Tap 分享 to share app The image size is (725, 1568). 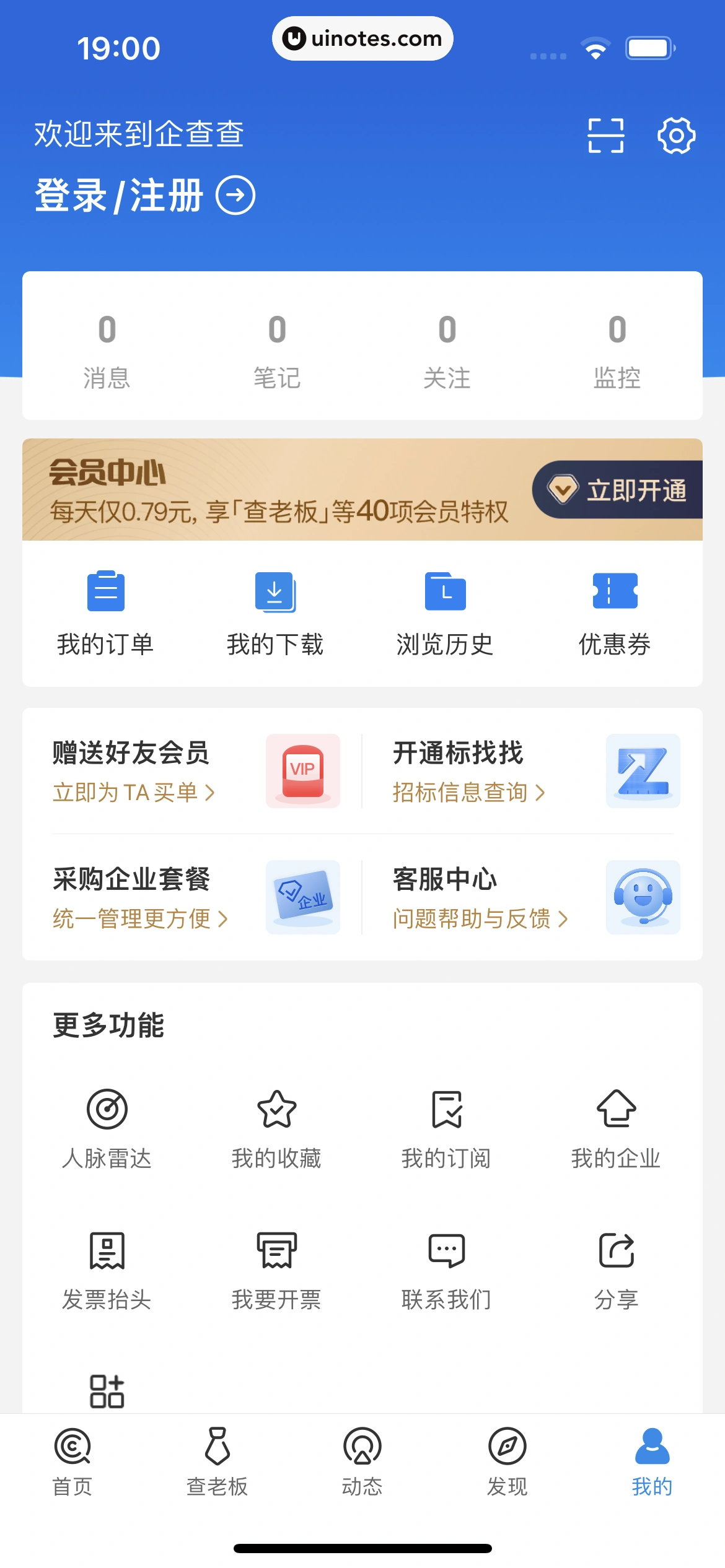[x=616, y=1270]
